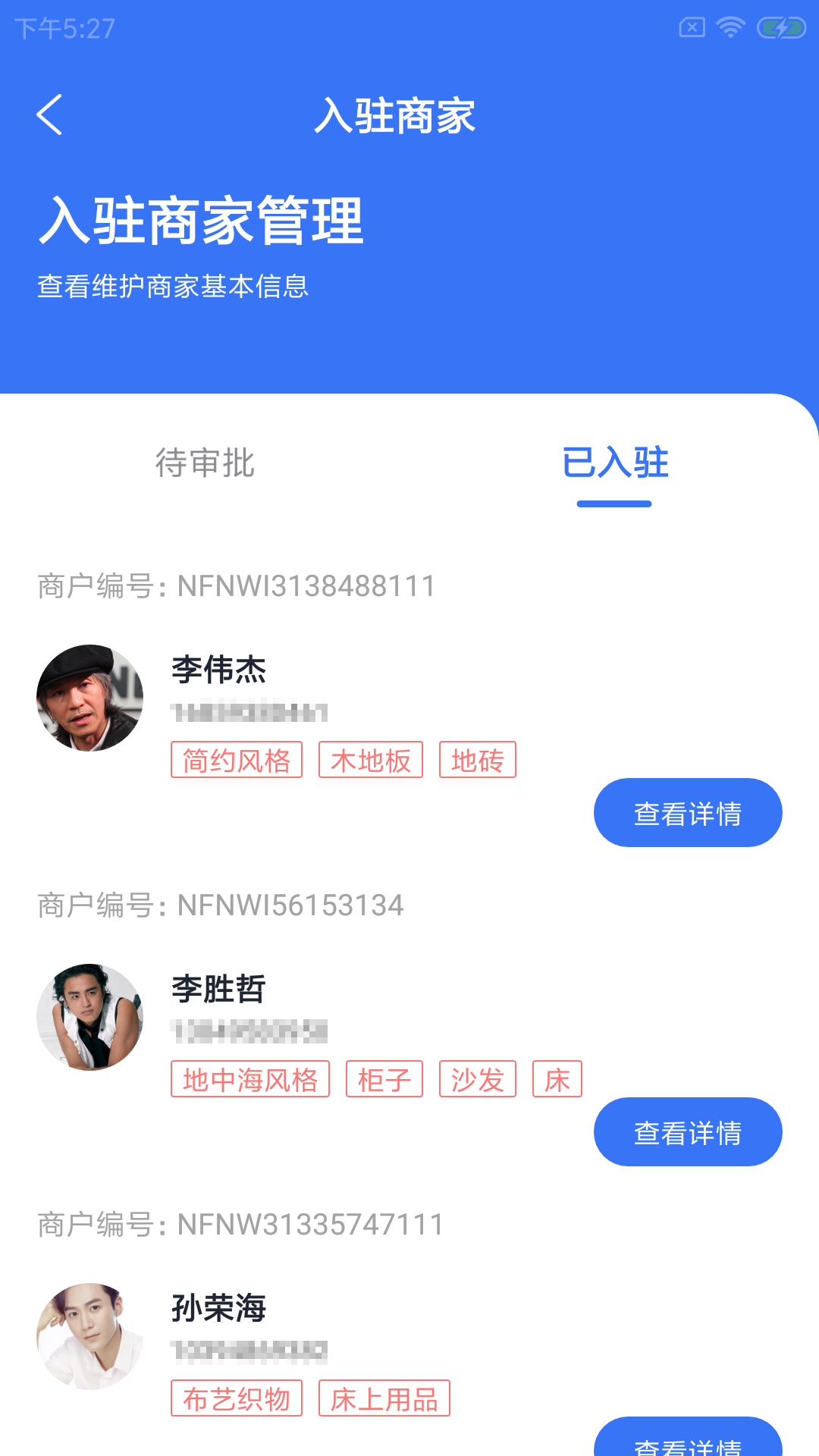
Task: Select the 木地板 tag
Action: 370,759
